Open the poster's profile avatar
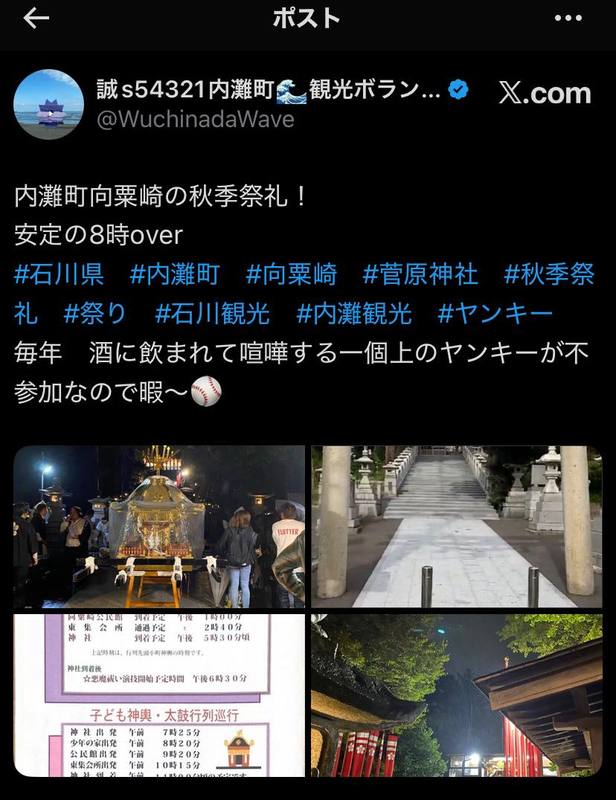The height and width of the screenshot is (800, 616). pos(48,104)
